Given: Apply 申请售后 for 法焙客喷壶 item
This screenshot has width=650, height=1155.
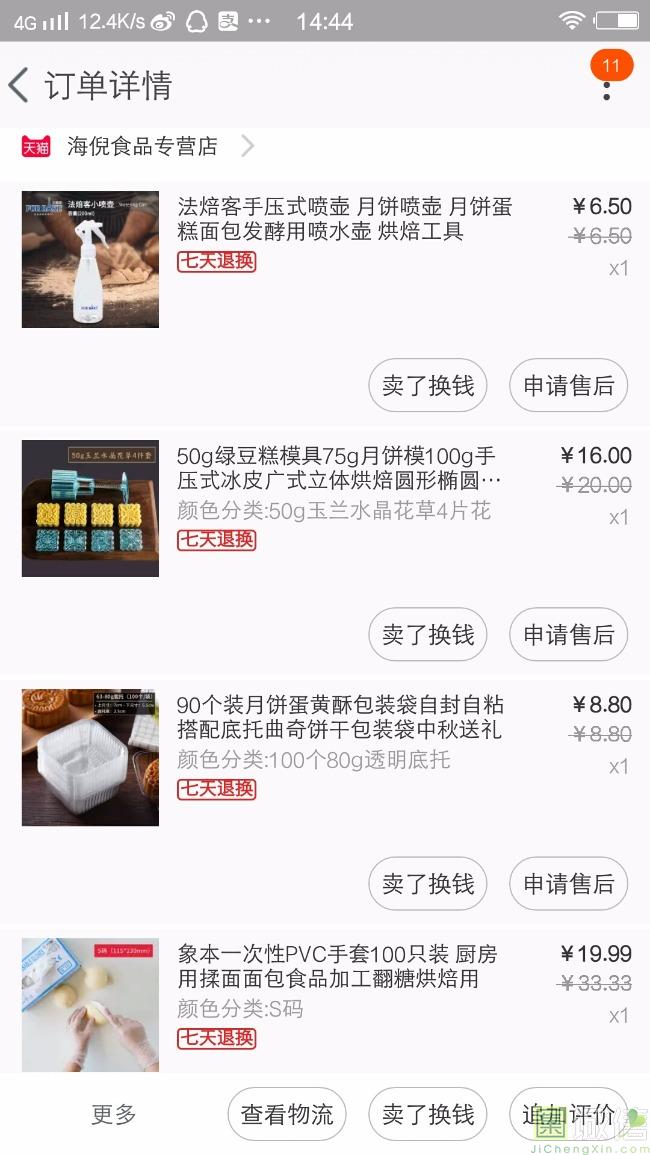Looking at the screenshot, I should 568,385.
